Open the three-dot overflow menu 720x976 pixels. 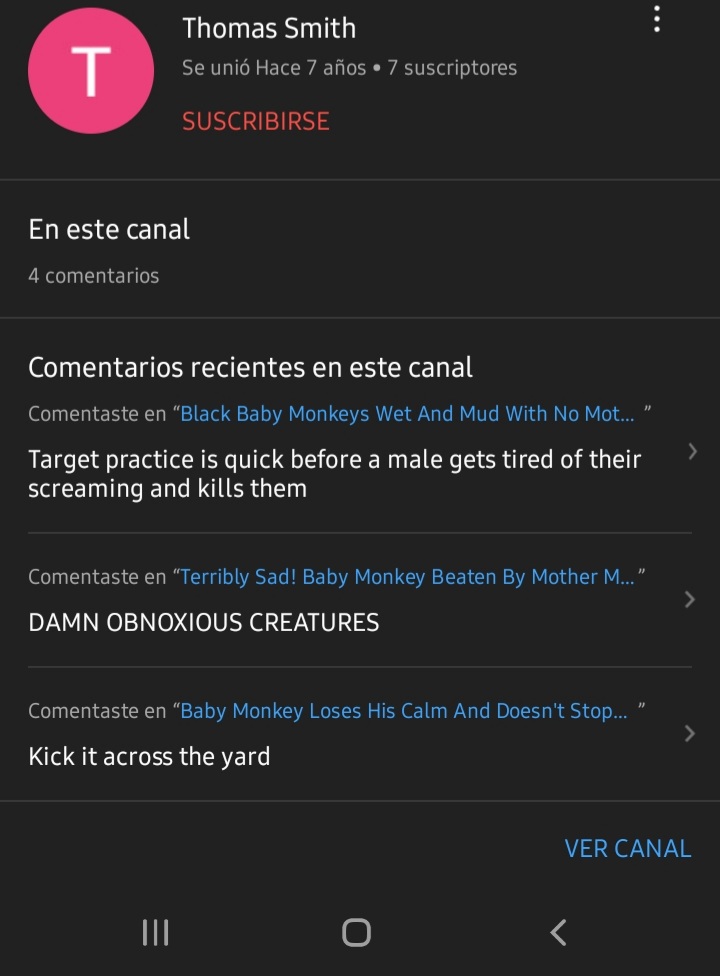tap(656, 19)
